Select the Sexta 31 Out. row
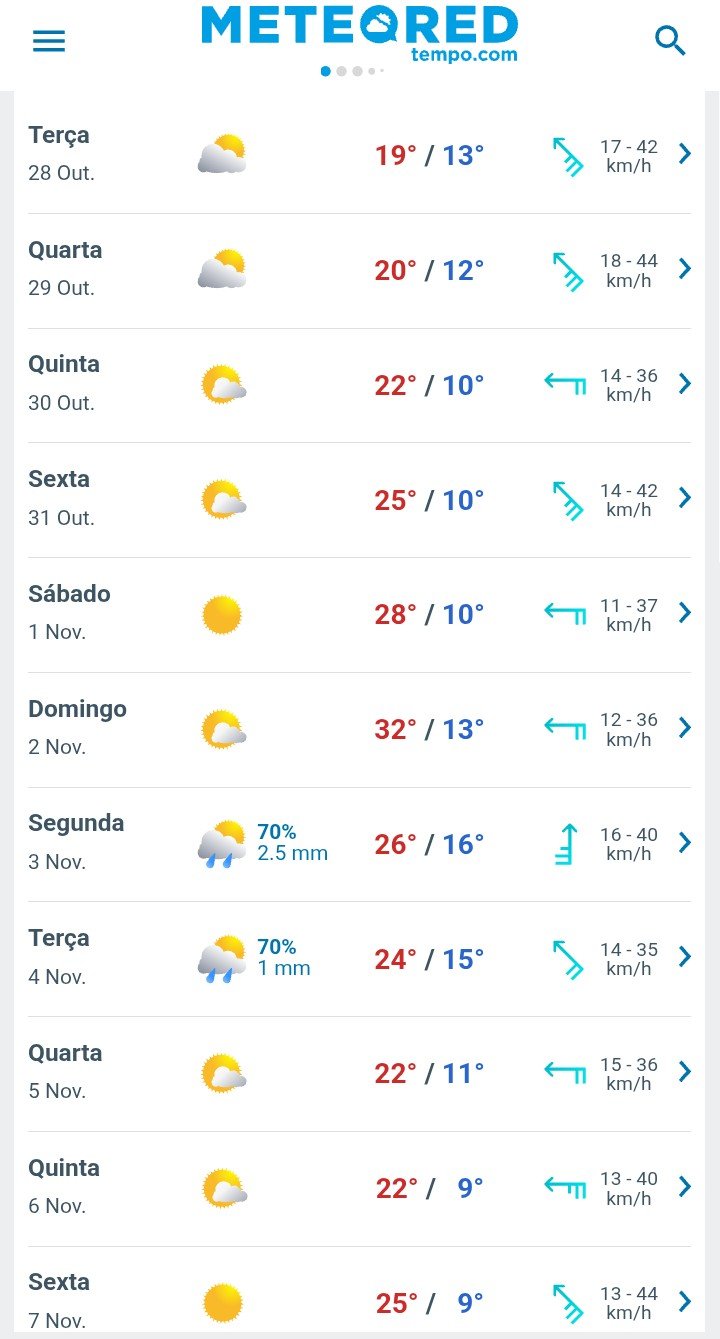This screenshot has height=1339, width=720. click(x=359, y=500)
